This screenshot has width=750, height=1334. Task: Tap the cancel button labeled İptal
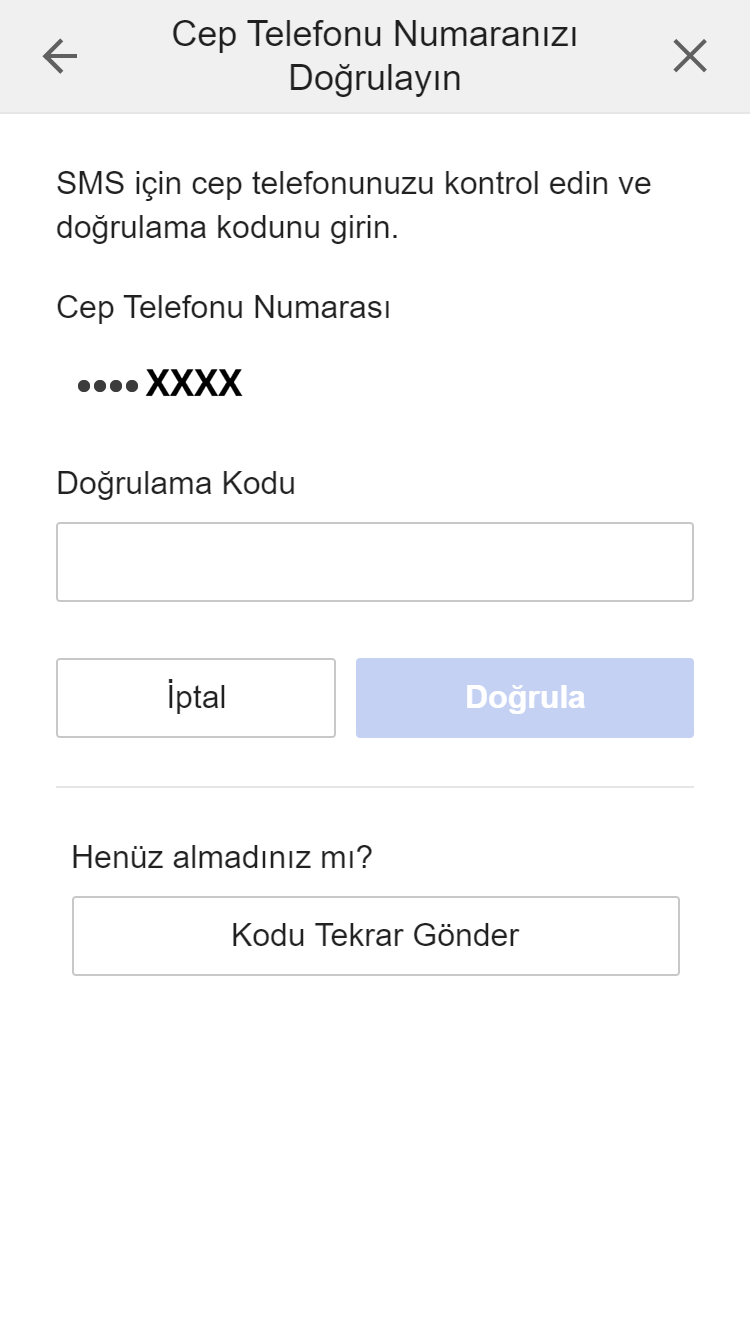point(195,697)
